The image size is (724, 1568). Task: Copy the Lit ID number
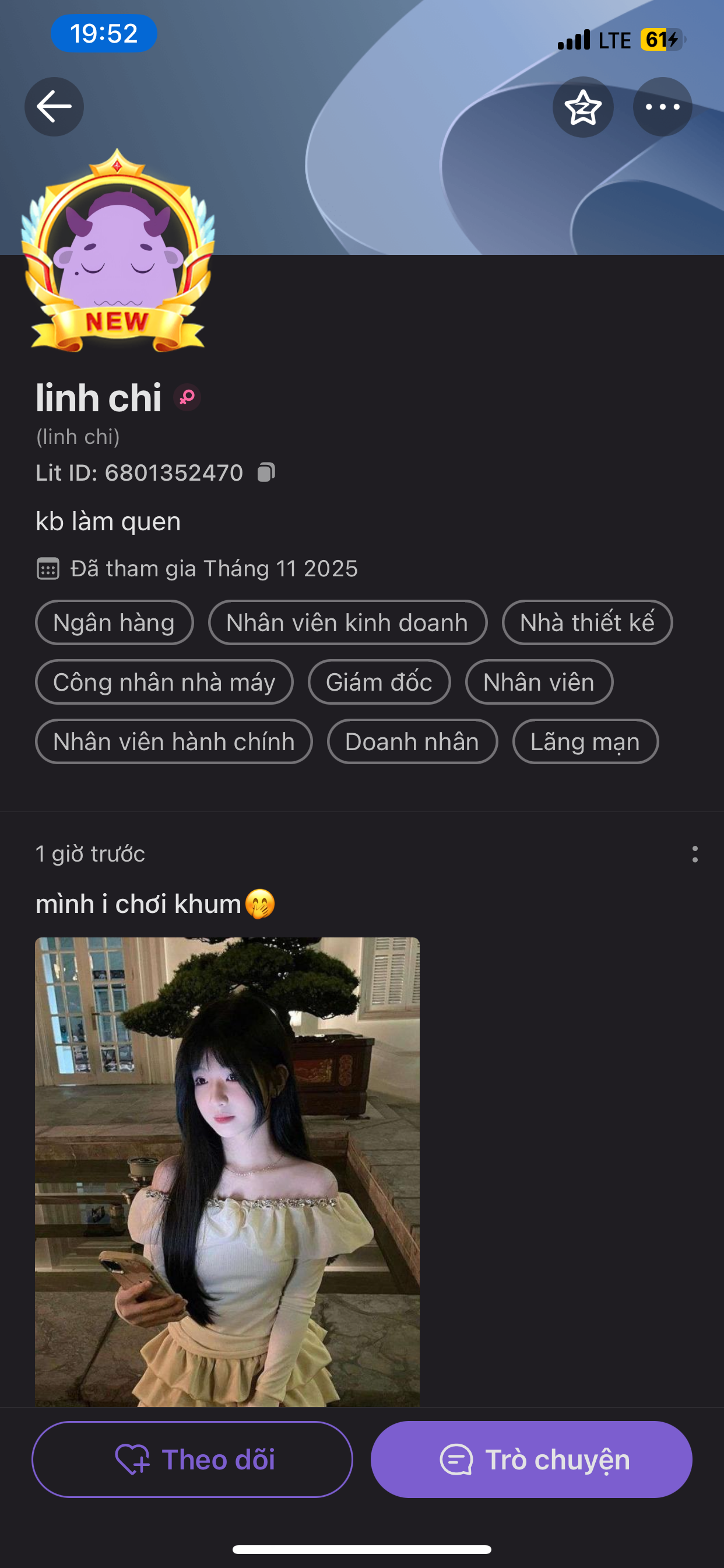tap(266, 473)
